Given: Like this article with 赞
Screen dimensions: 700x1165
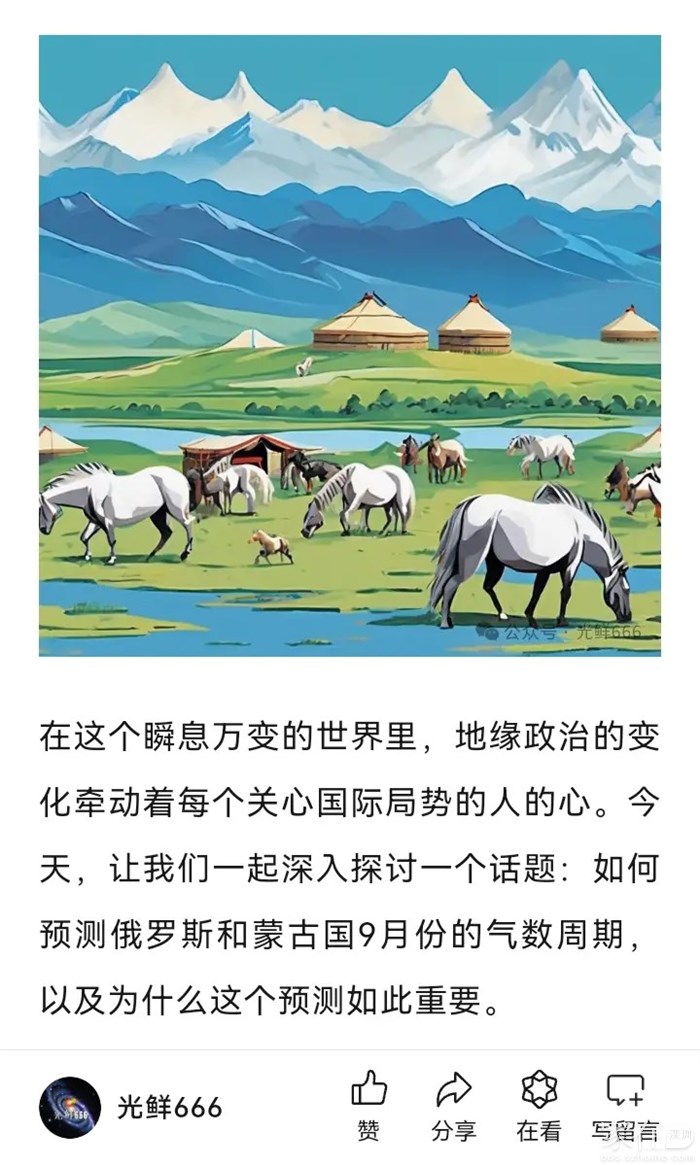Looking at the screenshot, I should pyautogui.click(x=369, y=1105).
